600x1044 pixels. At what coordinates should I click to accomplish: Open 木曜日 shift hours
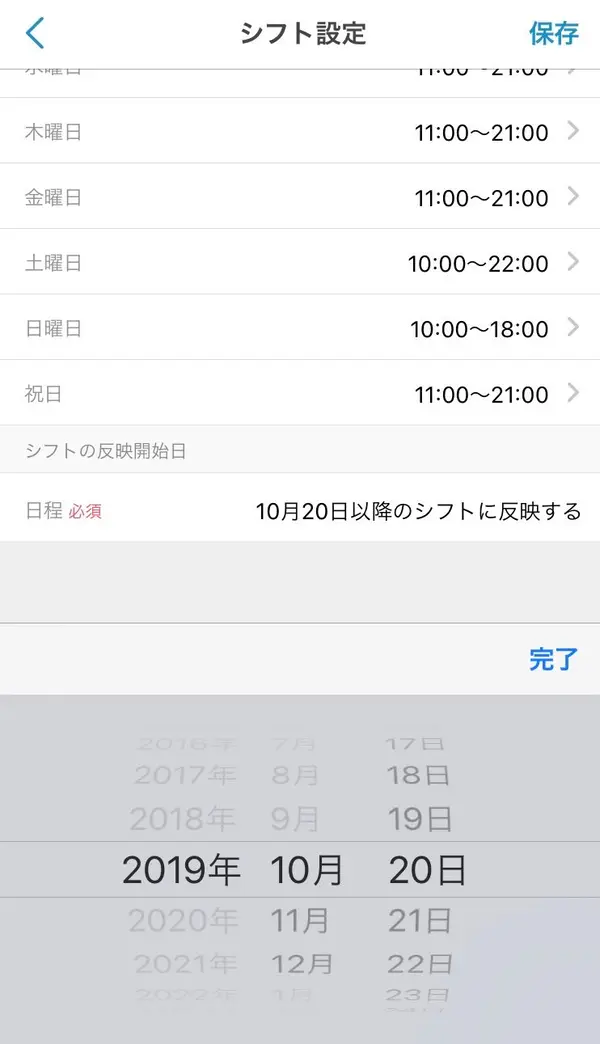(x=300, y=131)
